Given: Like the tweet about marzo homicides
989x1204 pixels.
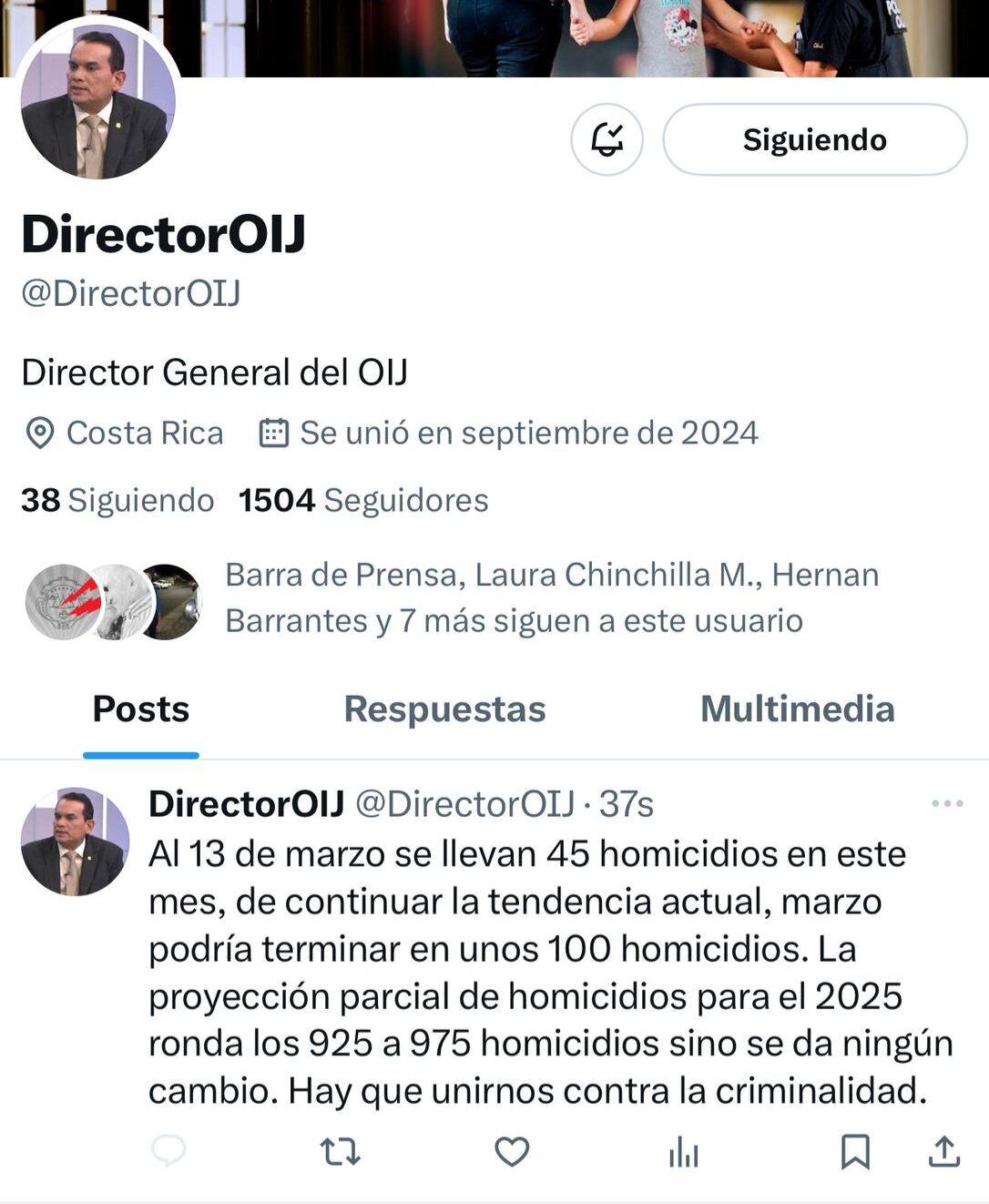Looking at the screenshot, I should tap(512, 1150).
